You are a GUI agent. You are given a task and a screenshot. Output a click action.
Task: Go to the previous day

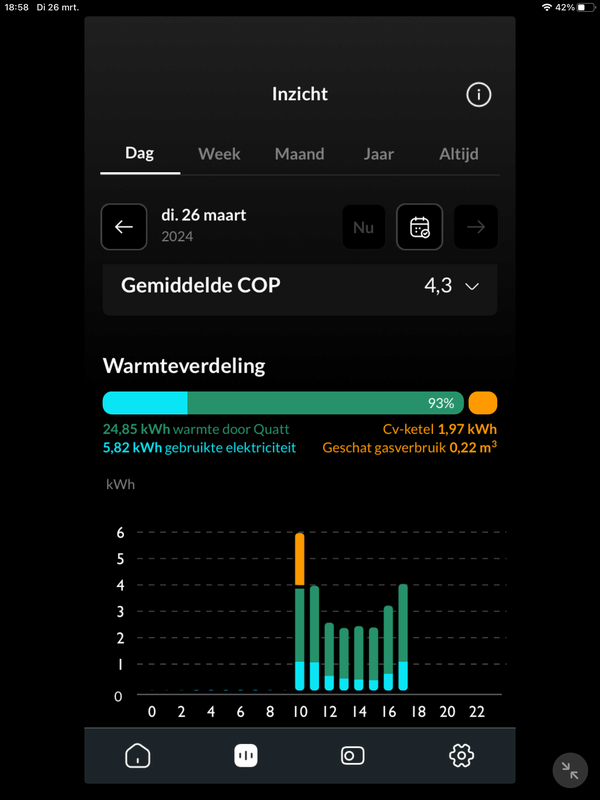pos(124,227)
